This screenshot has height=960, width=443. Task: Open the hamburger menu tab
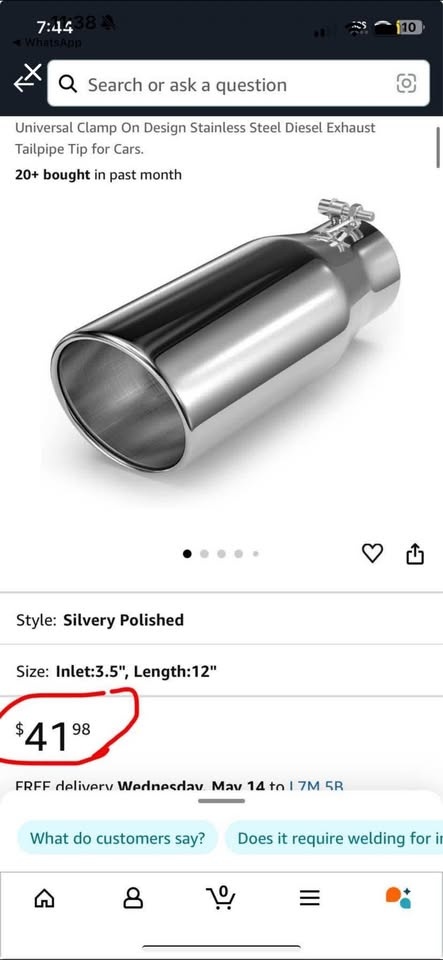click(x=310, y=898)
